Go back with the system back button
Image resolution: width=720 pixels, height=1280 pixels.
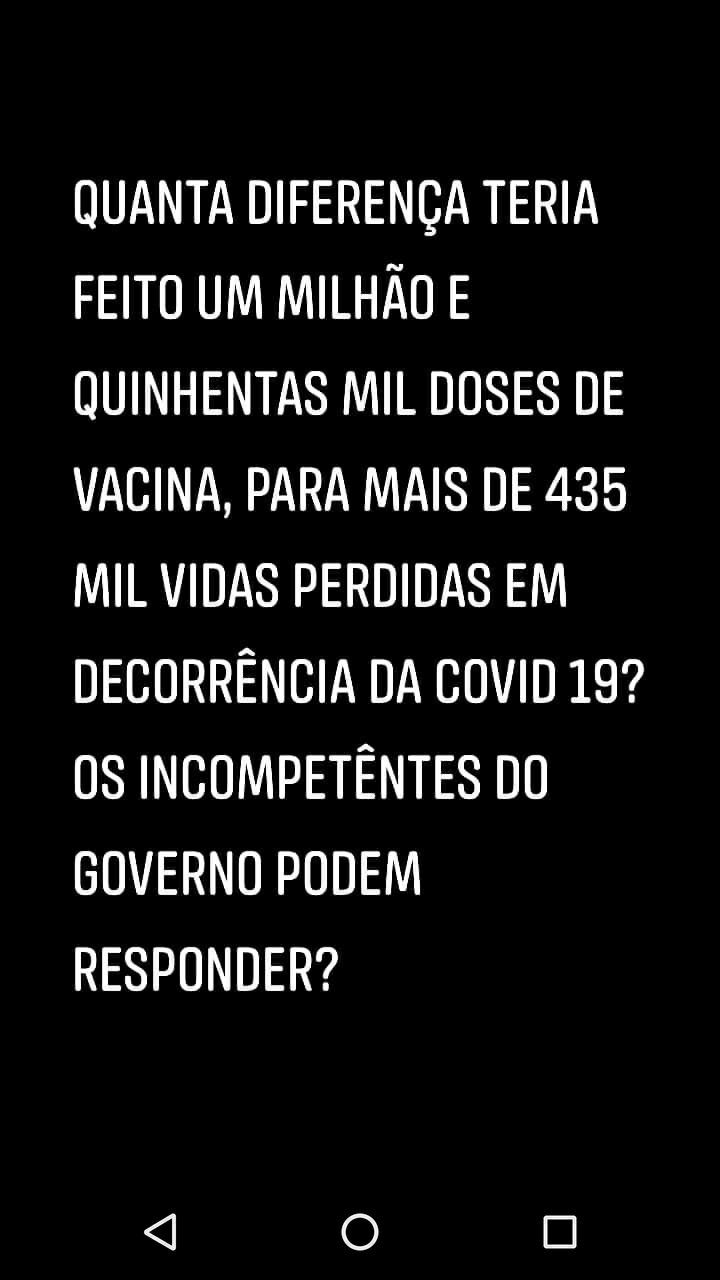coord(160,1231)
